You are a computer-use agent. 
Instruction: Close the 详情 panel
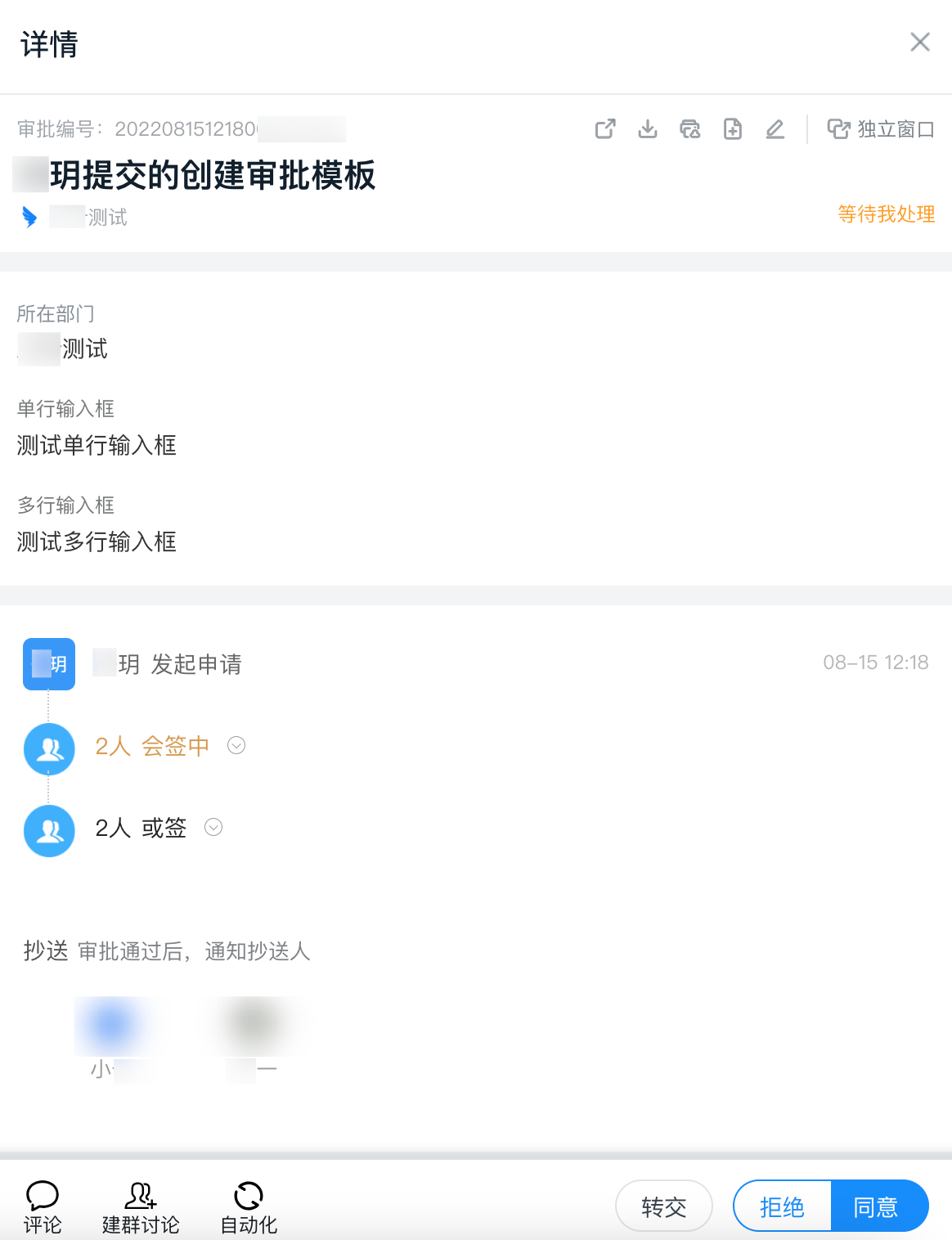click(920, 43)
